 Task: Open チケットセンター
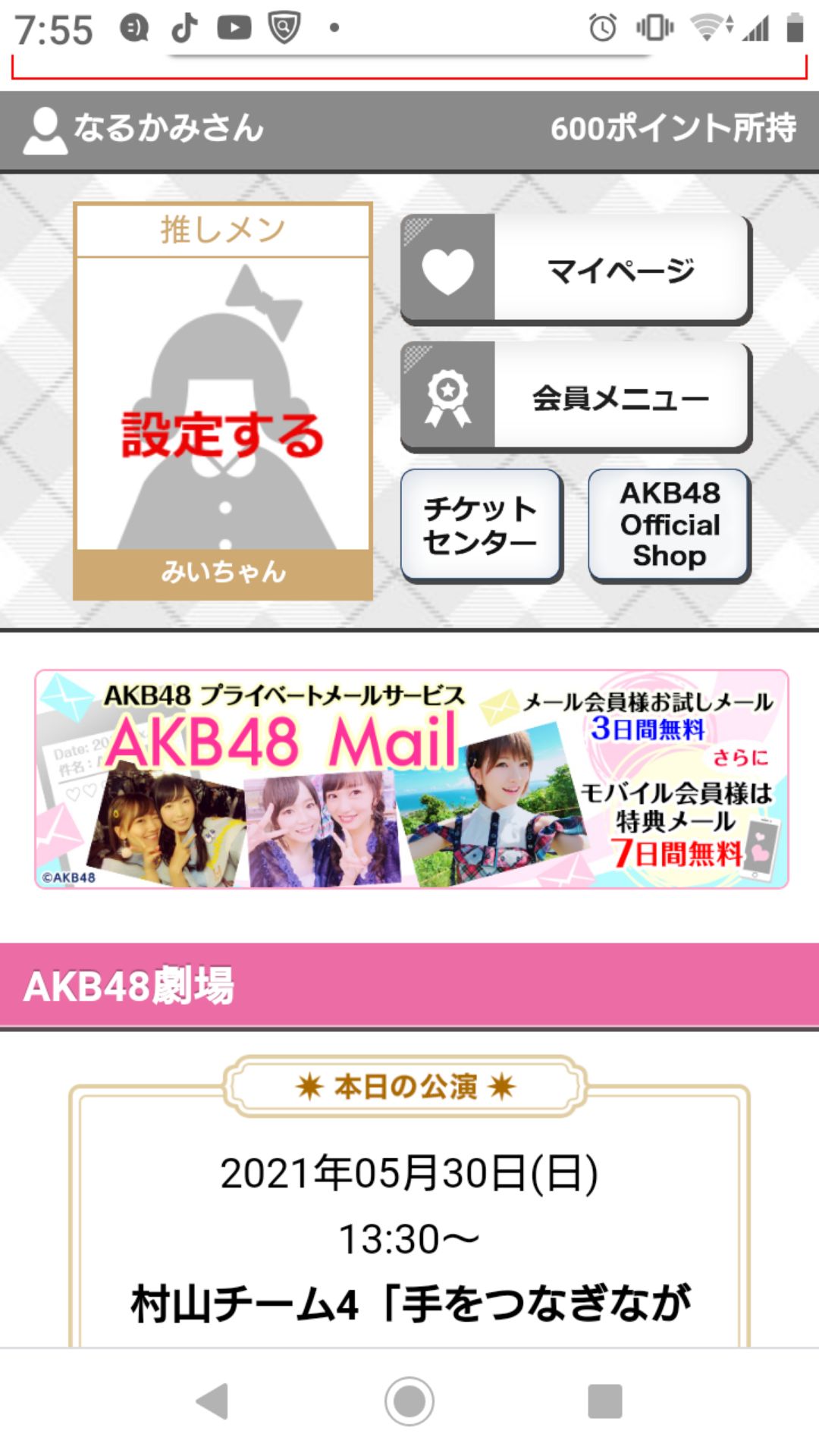[x=481, y=525]
